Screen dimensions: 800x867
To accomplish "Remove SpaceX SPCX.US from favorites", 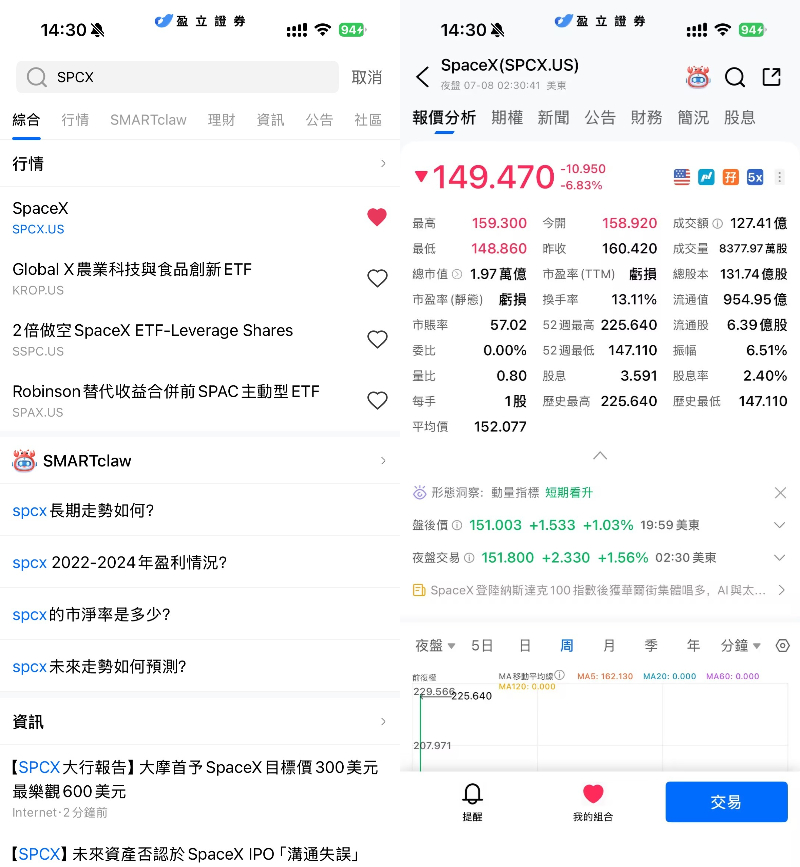I will point(377,217).
